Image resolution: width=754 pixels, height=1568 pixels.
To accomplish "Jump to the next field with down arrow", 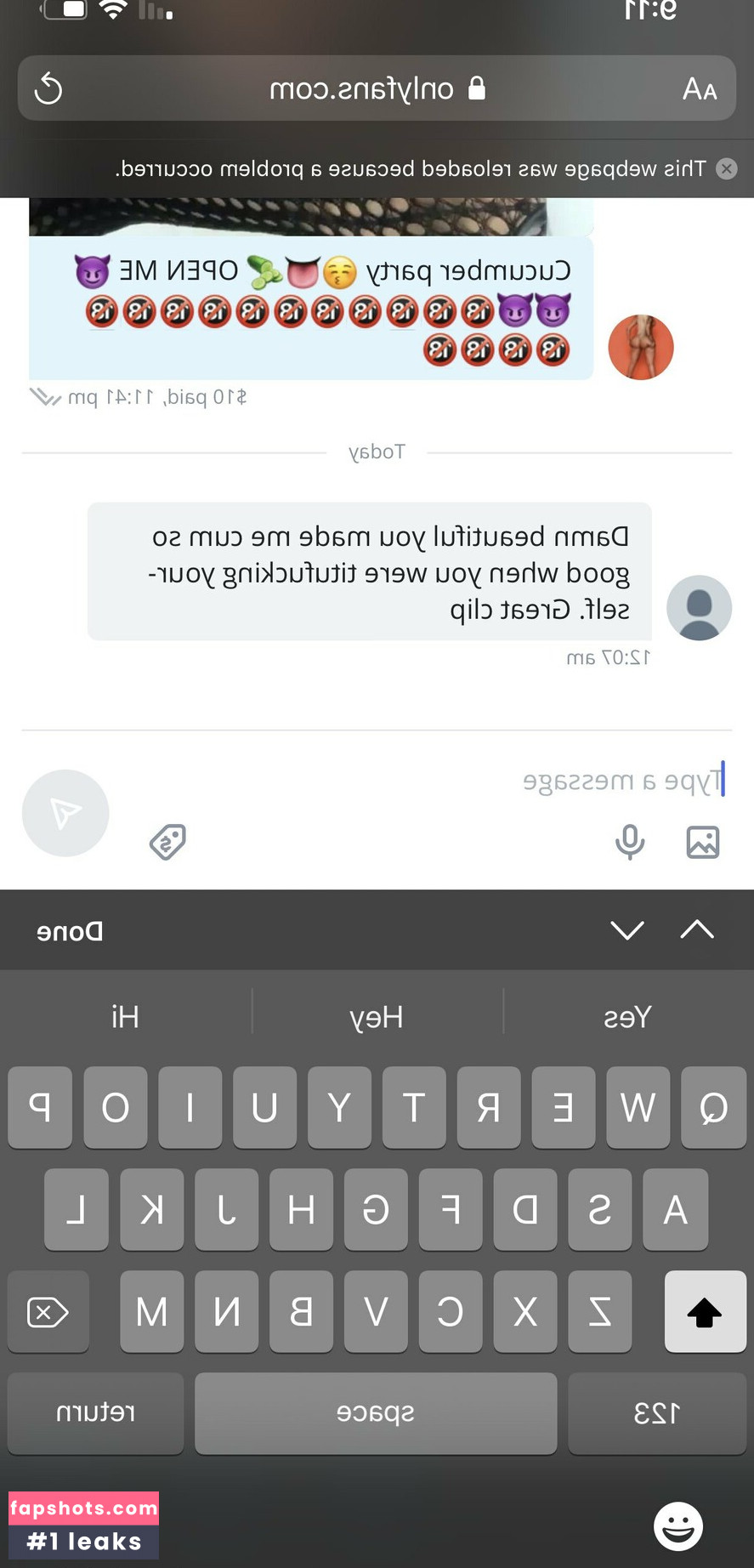I will coord(627,929).
